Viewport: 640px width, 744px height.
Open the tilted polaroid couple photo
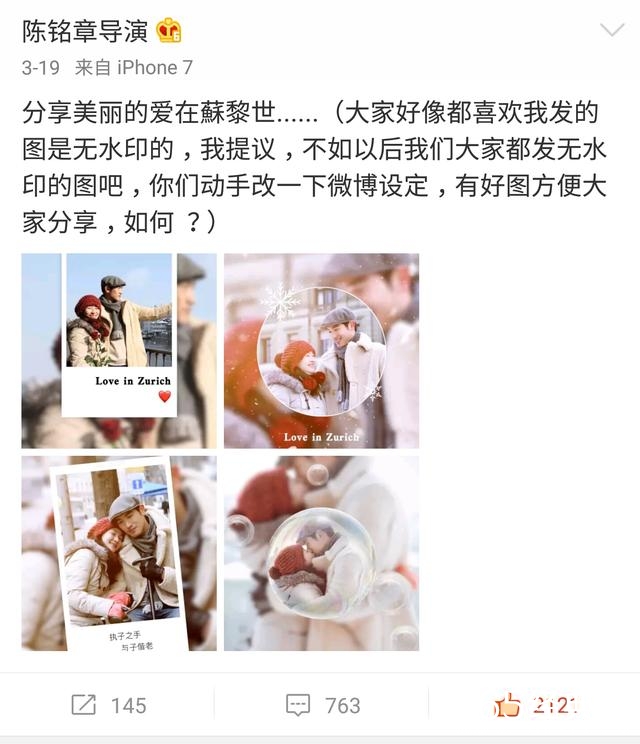click(119, 553)
